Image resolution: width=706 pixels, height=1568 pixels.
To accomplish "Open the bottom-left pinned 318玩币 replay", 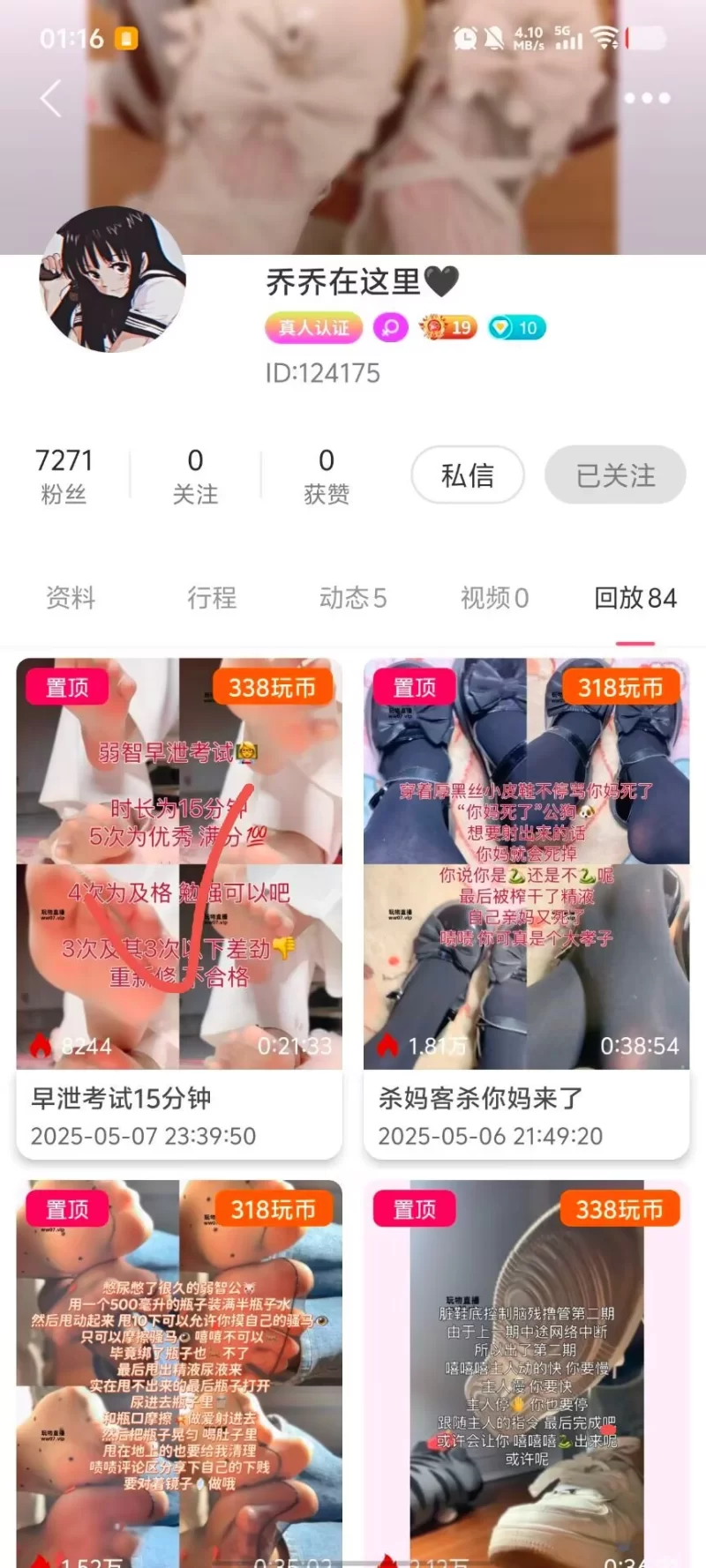I will 179,1367.
